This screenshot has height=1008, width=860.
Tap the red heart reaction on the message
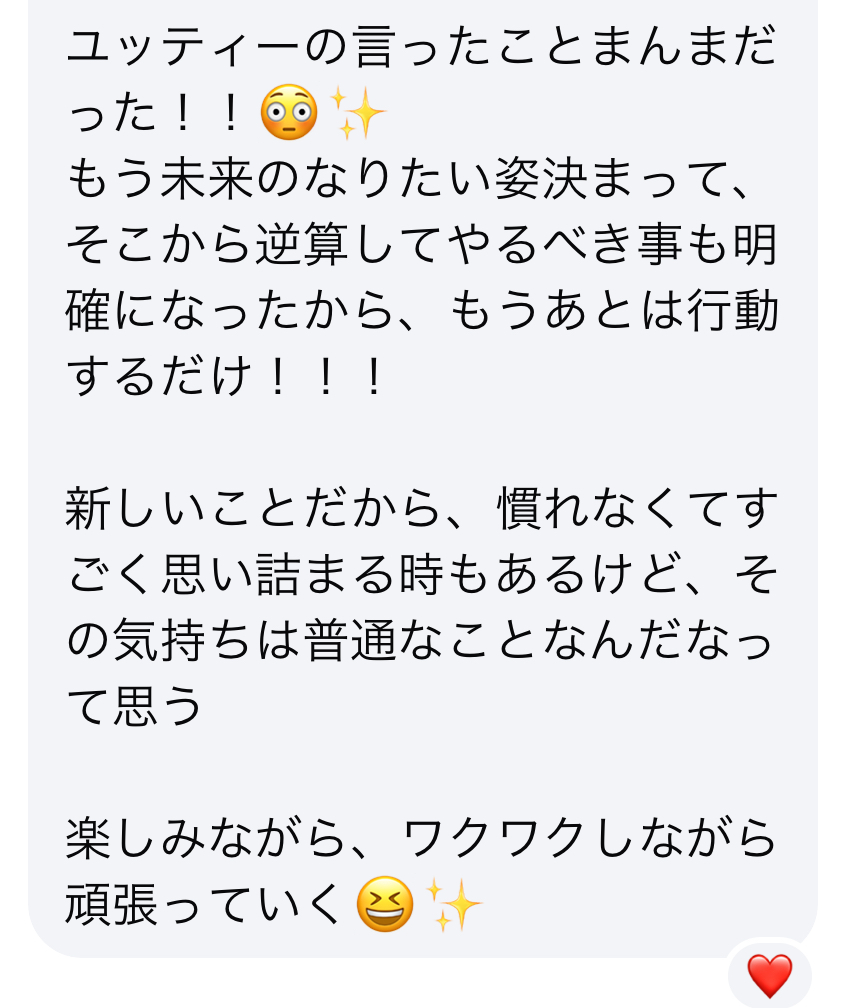pyautogui.click(x=769, y=975)
